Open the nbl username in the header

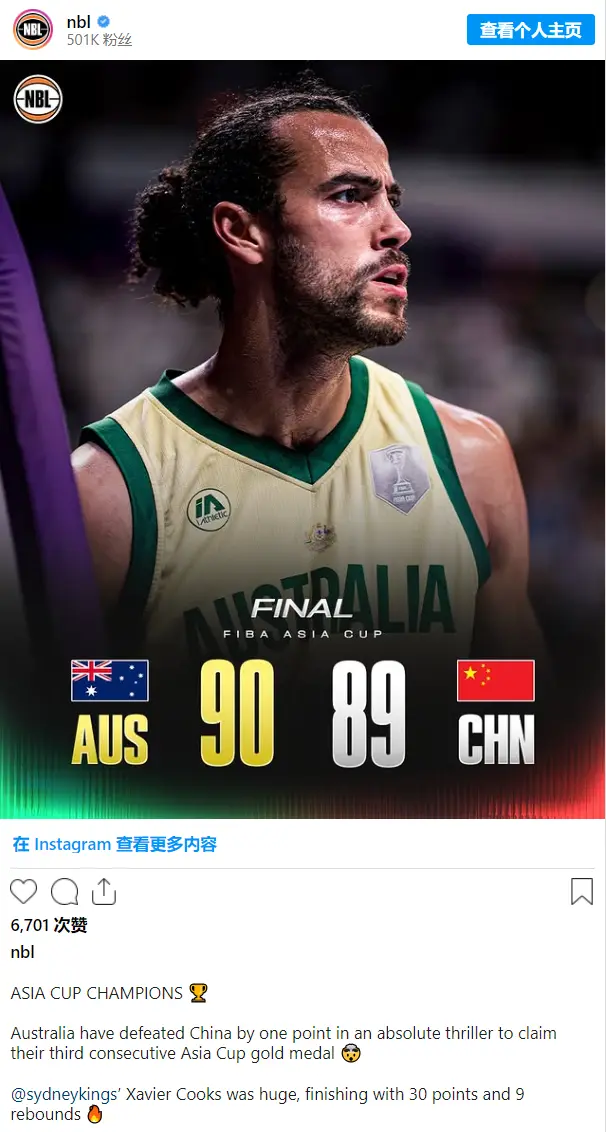pos(79,21)
